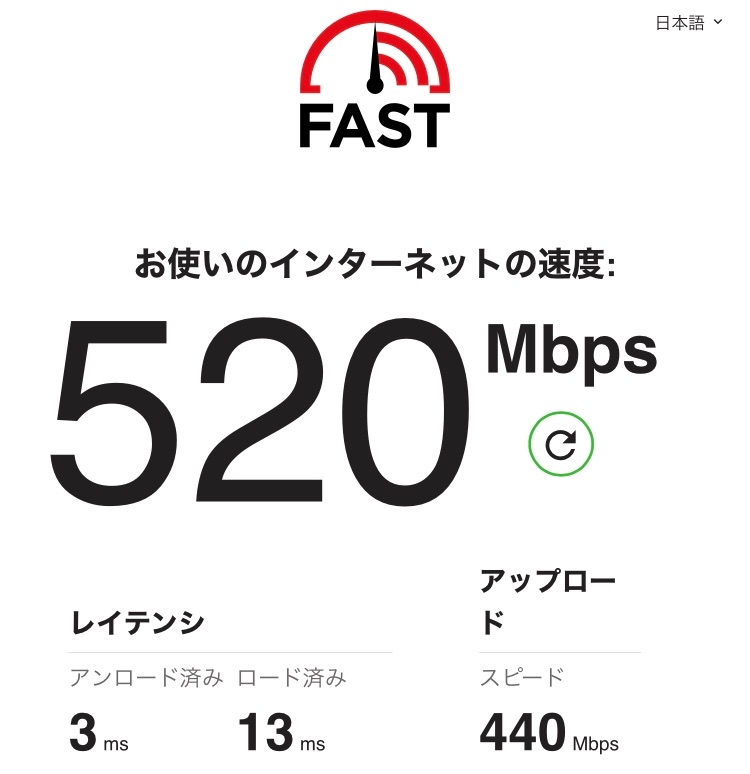Viewport: 750px width, 774px height.
Task: Open the 日本語 language dropdown
Action: (688, 23)
